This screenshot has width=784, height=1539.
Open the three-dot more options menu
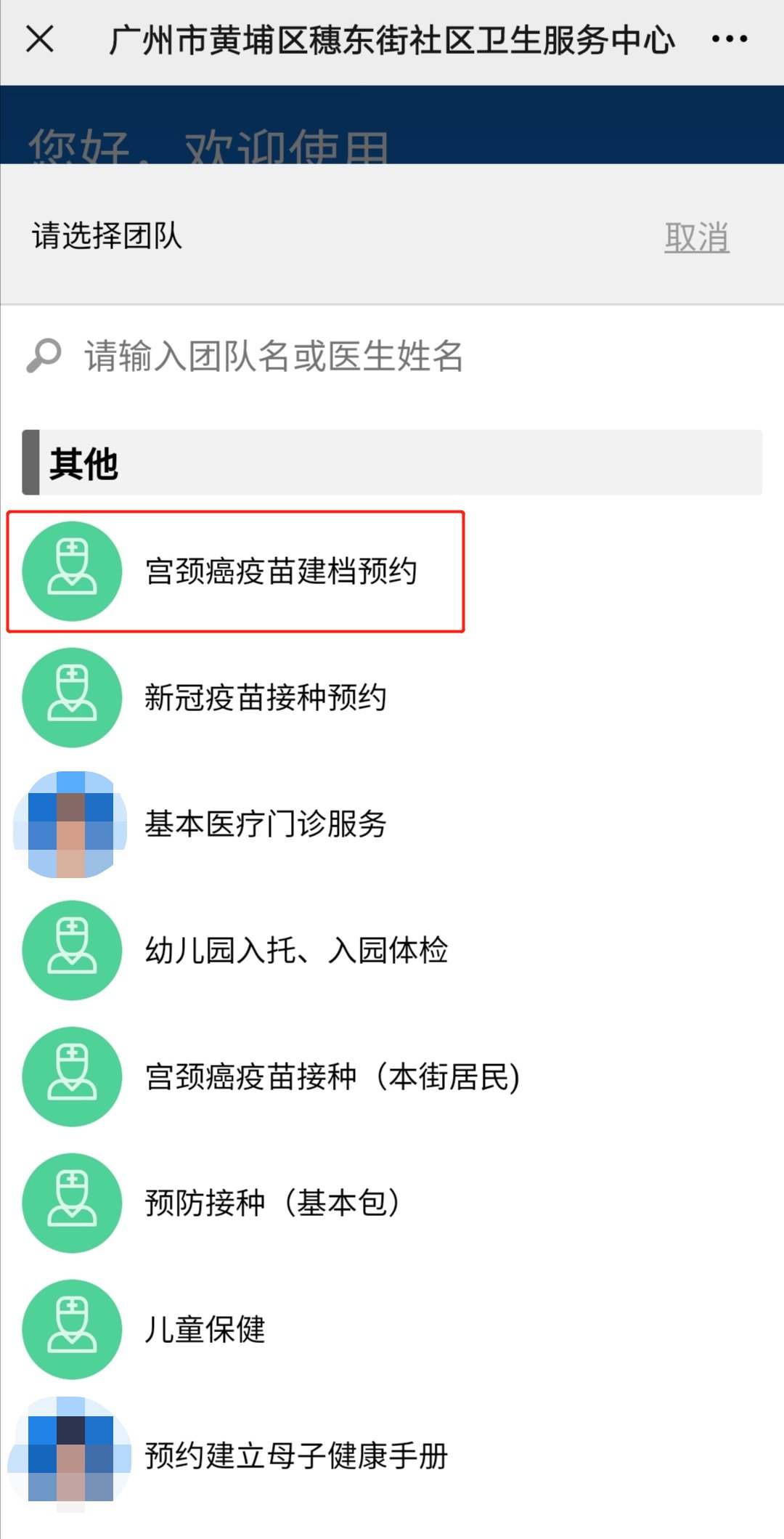[729, 39]
